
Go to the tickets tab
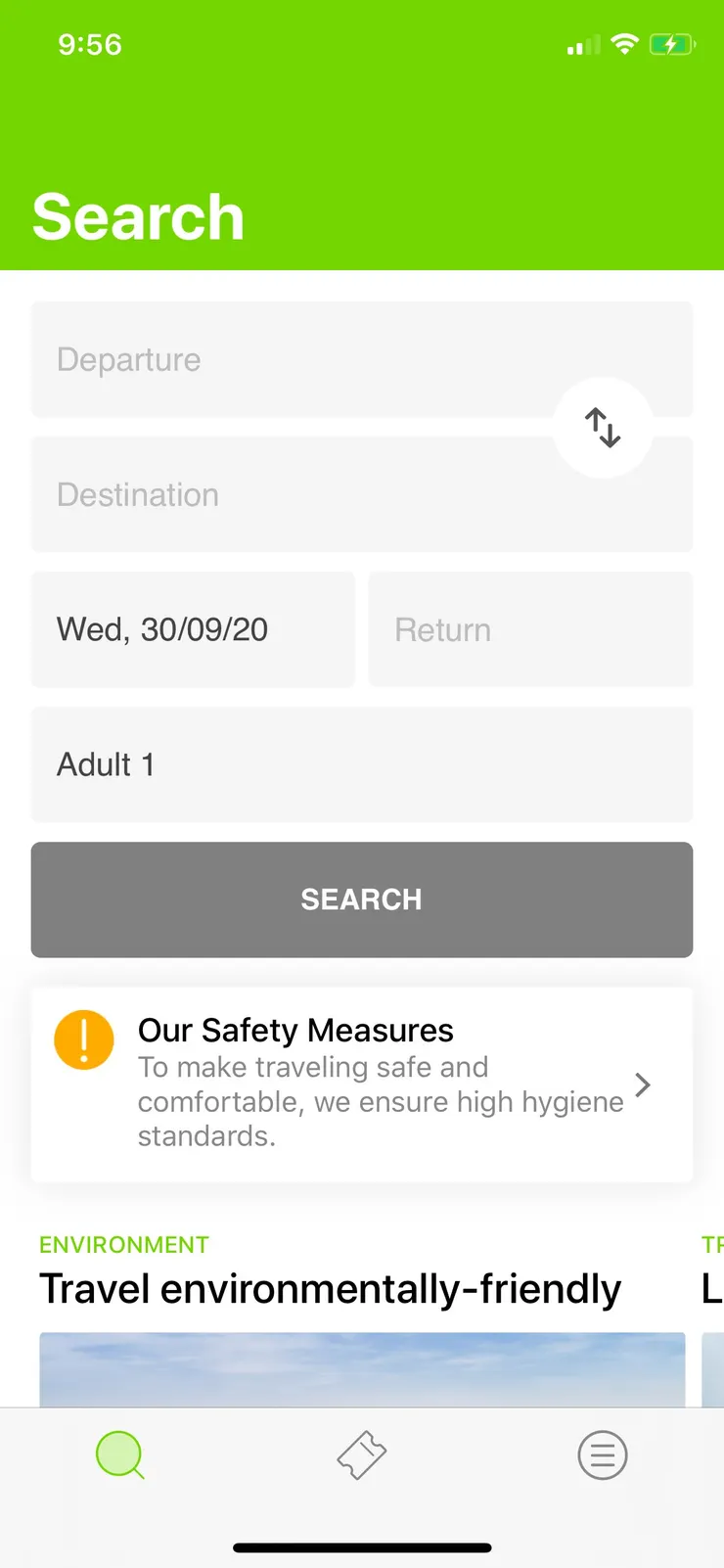point(362,1455)
